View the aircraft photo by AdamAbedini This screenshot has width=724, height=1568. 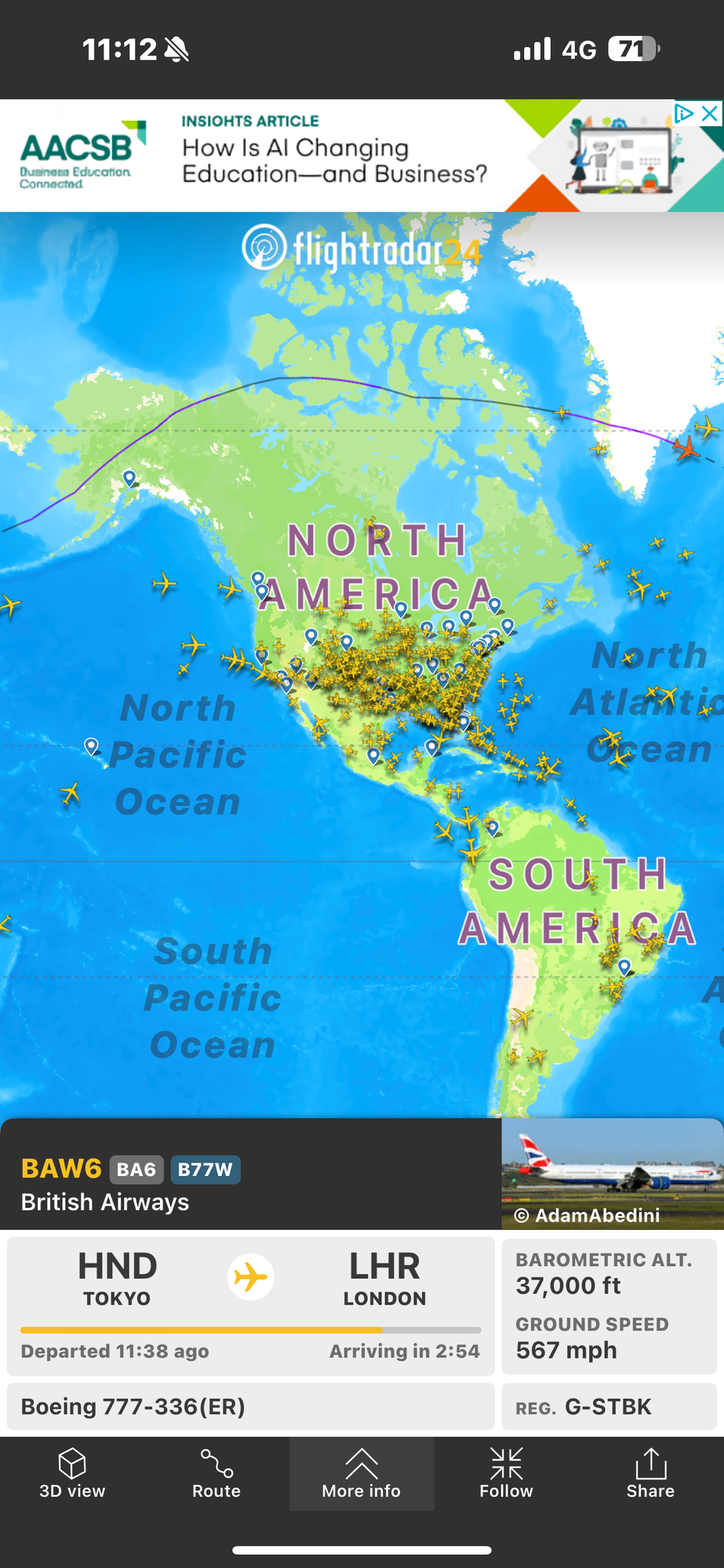tap(613, 1174)
